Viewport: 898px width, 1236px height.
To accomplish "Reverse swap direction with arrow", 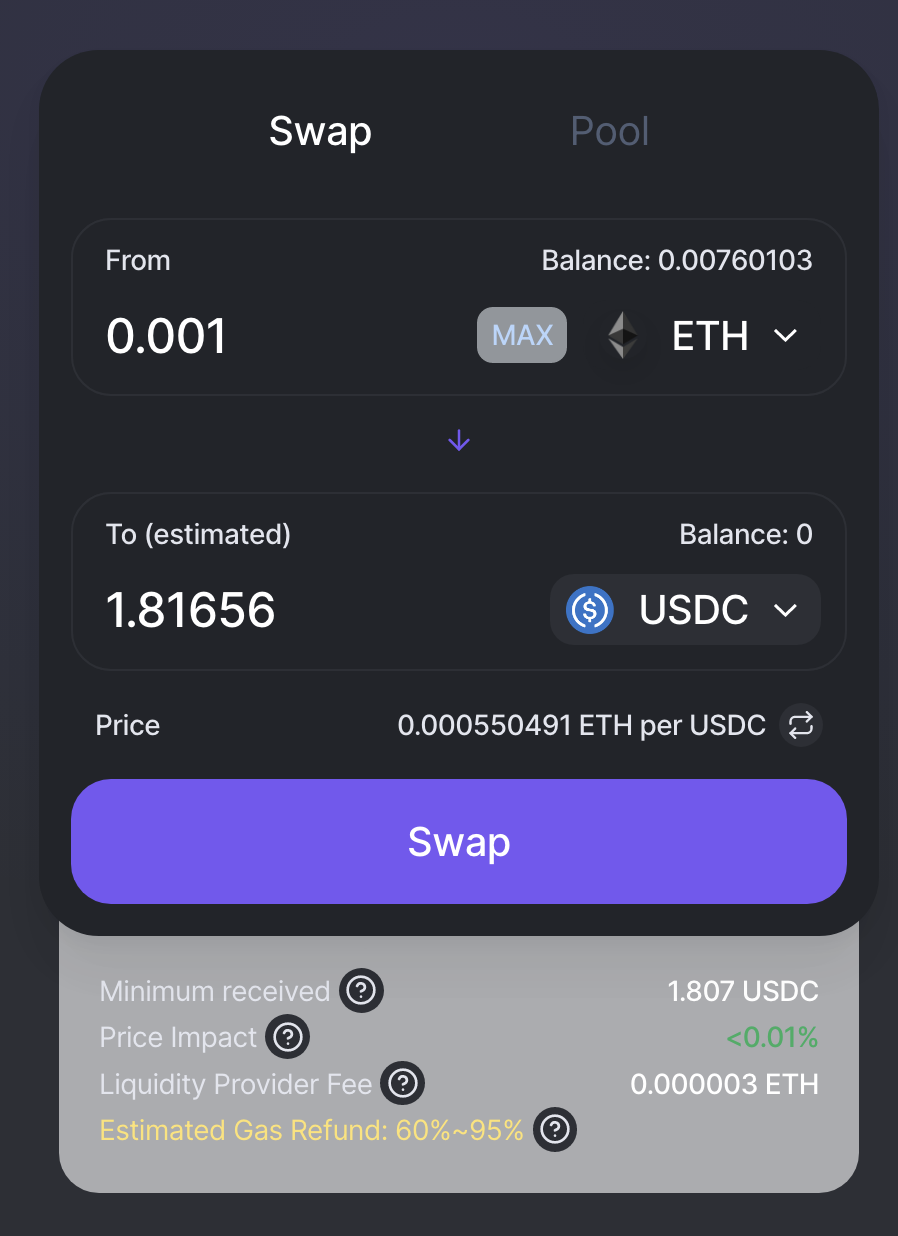I will [x=459, y=440].
